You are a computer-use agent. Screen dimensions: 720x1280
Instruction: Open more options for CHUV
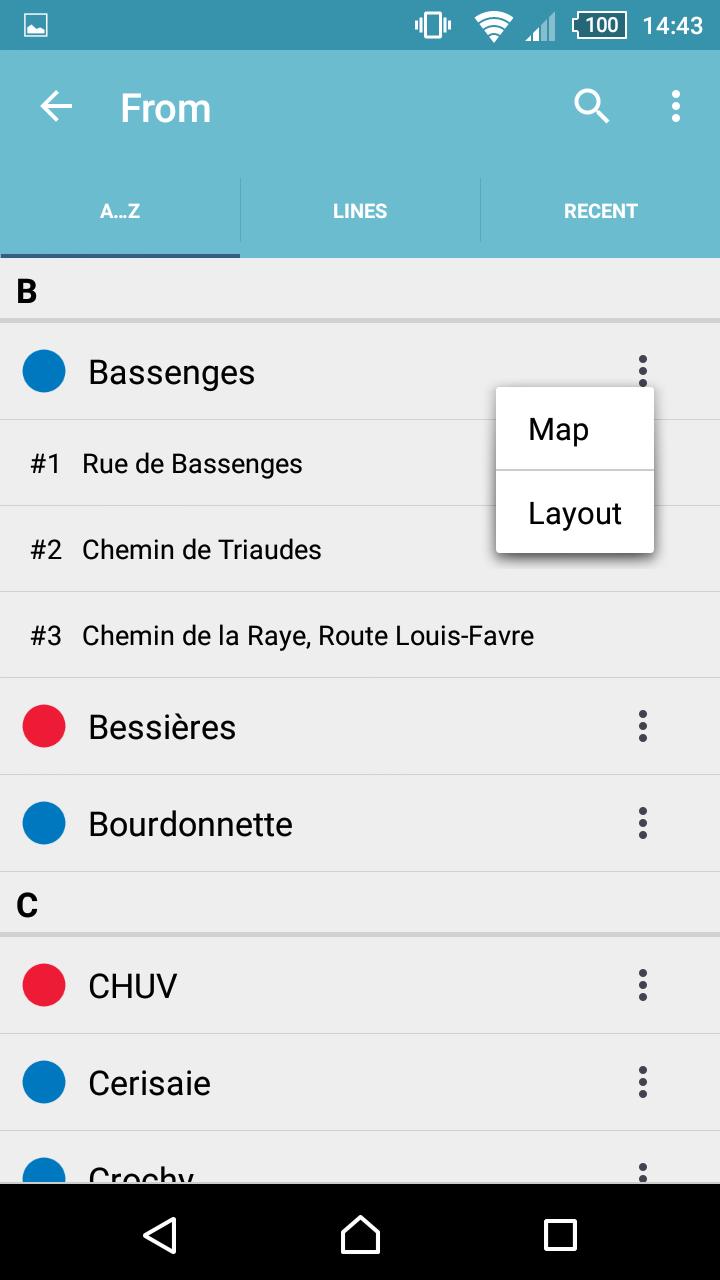point(643,986)
